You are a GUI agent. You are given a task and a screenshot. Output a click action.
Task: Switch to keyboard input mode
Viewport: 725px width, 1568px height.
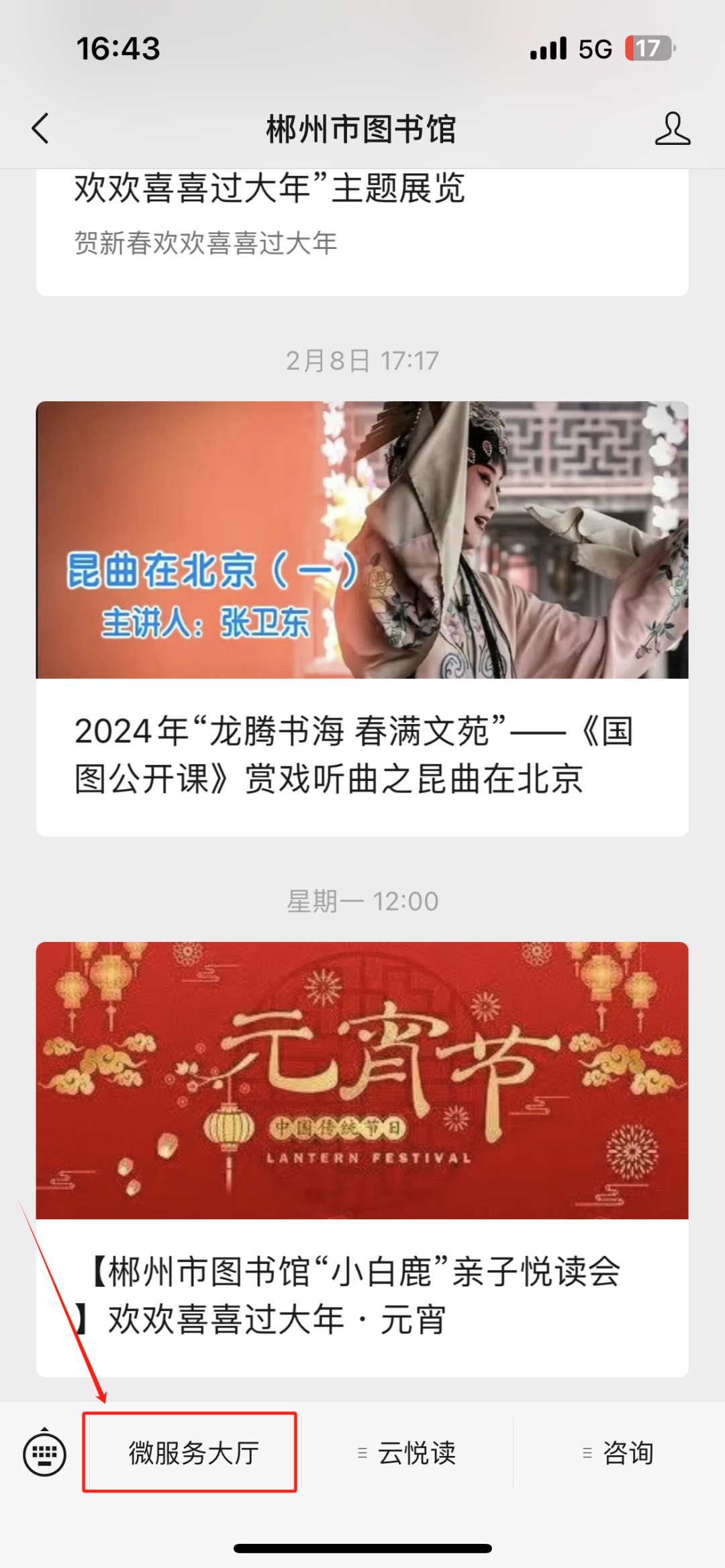(x=44, y=1454)
